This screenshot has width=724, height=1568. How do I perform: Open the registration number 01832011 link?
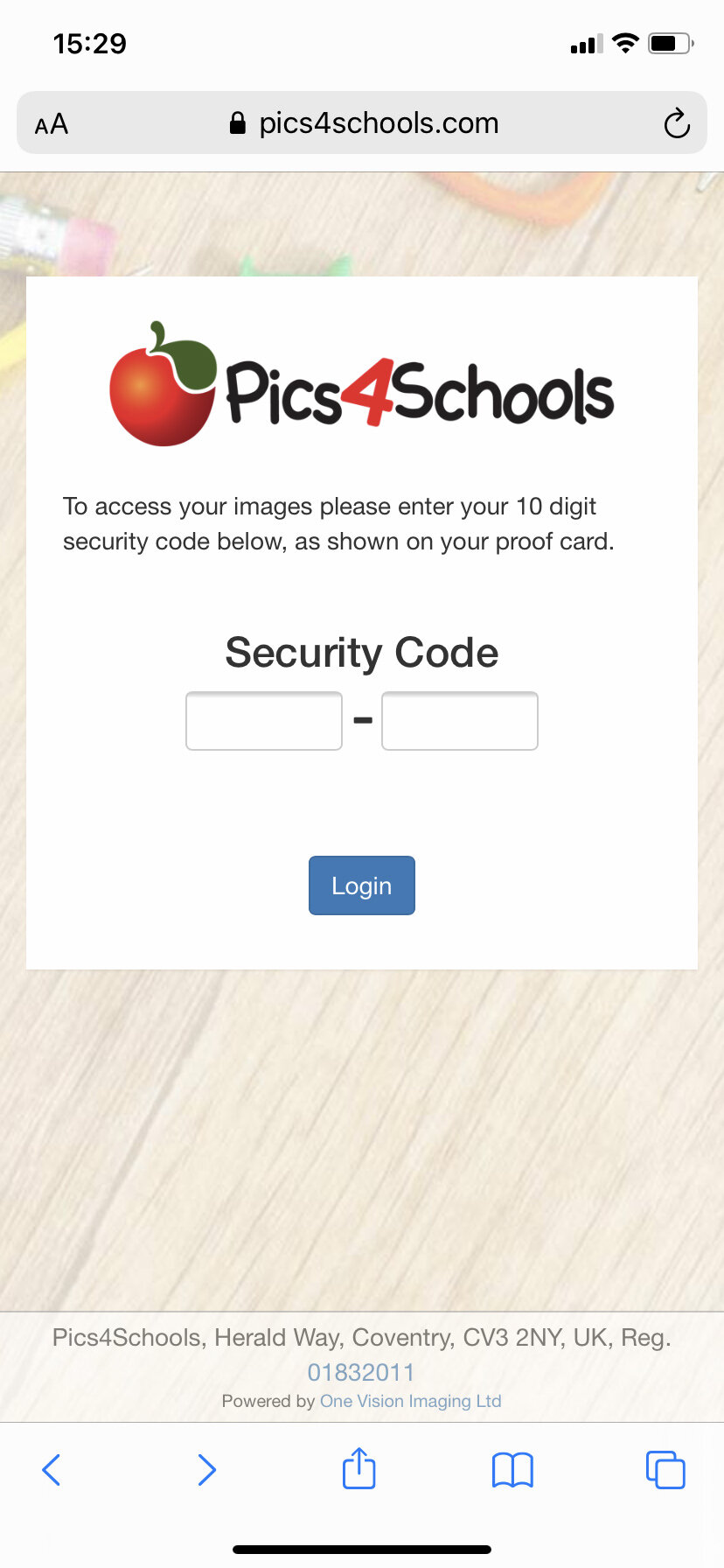click(361, 1372)
